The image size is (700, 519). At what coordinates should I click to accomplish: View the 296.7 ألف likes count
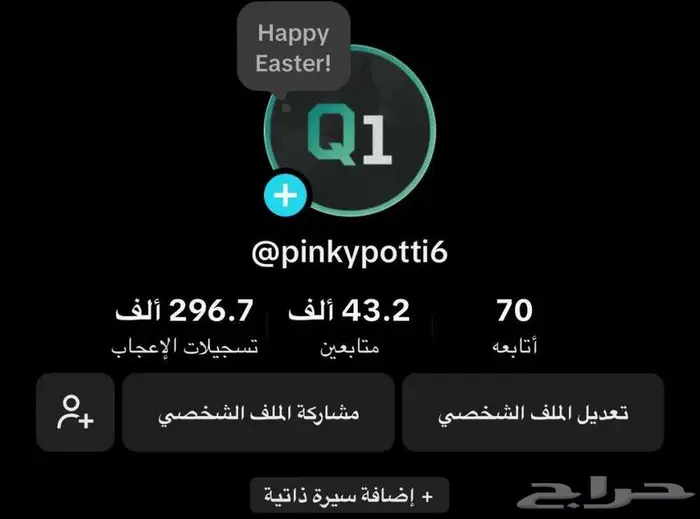tap(185, 326)
